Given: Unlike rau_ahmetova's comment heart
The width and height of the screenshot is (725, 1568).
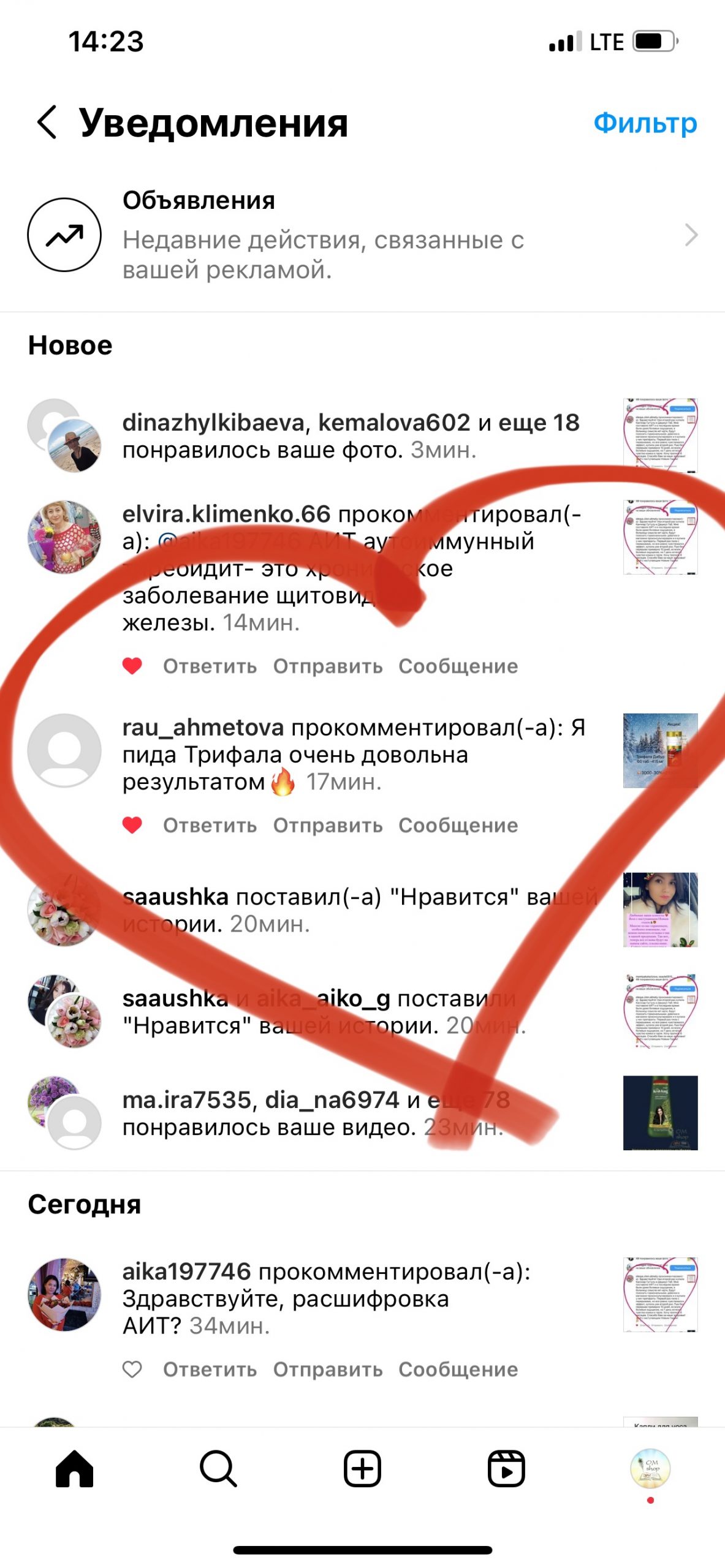Looking at the screenshot, I should coord(132,825).
